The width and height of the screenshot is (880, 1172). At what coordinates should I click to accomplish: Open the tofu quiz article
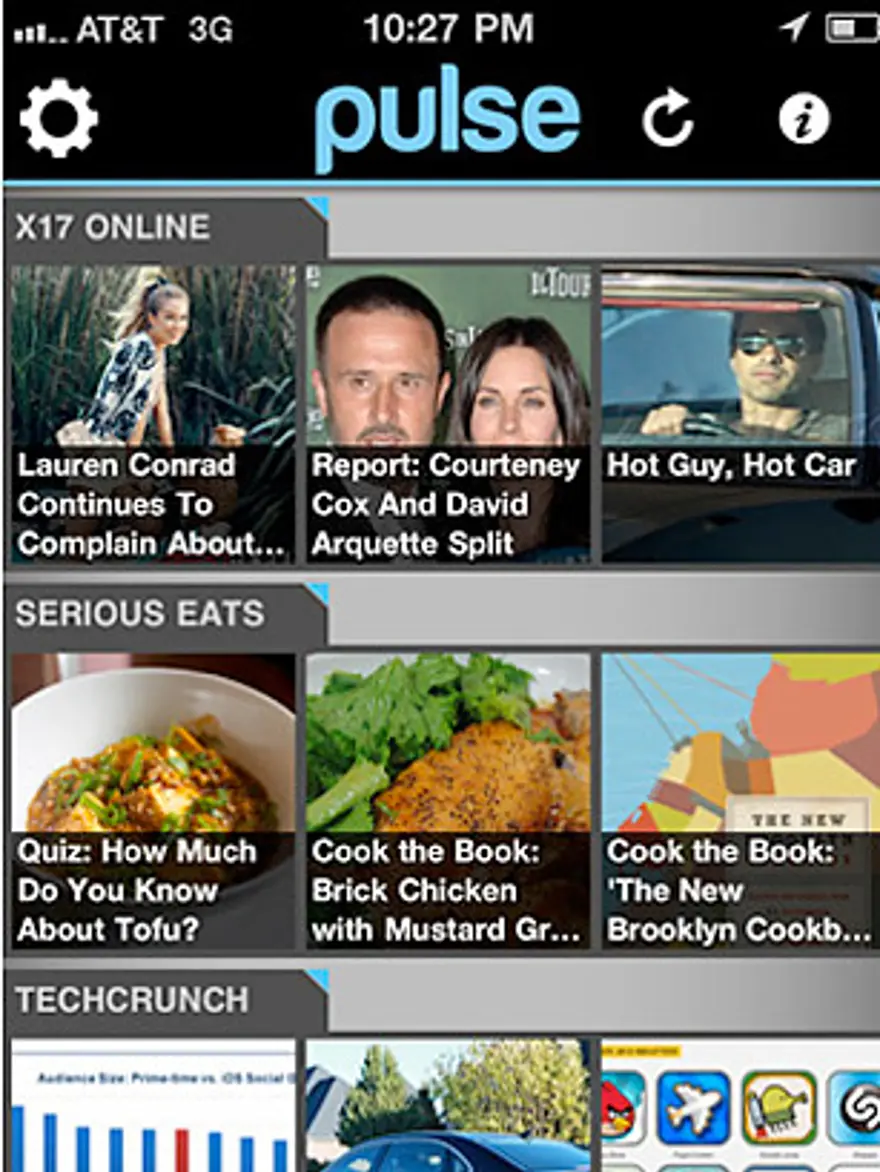pyautogui.click(x=153, y=800)
